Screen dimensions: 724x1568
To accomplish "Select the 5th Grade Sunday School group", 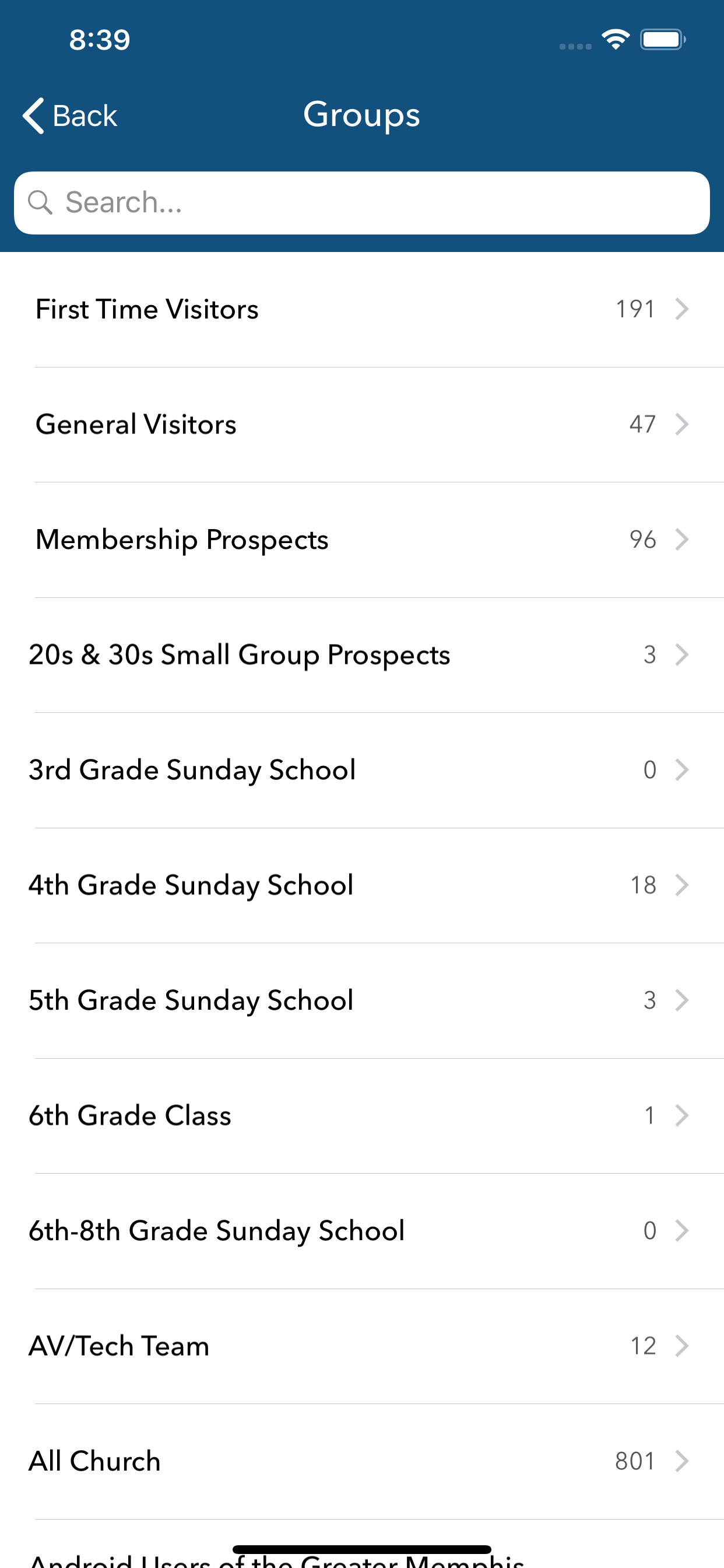I will click(x=362, y=1000).
